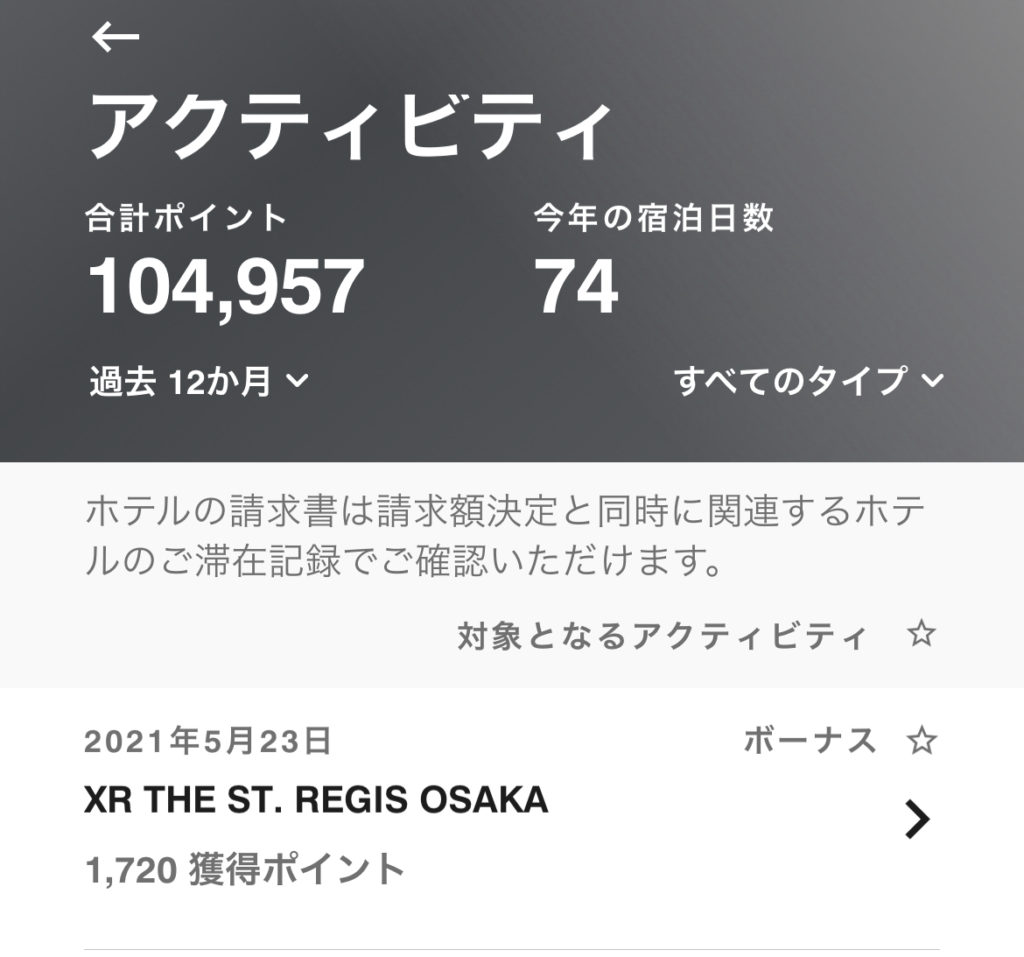Expand the すべてのタイプ filter dropdown
The width and height of the screenshot is (1024, 957).
click(x=808, y=381)
